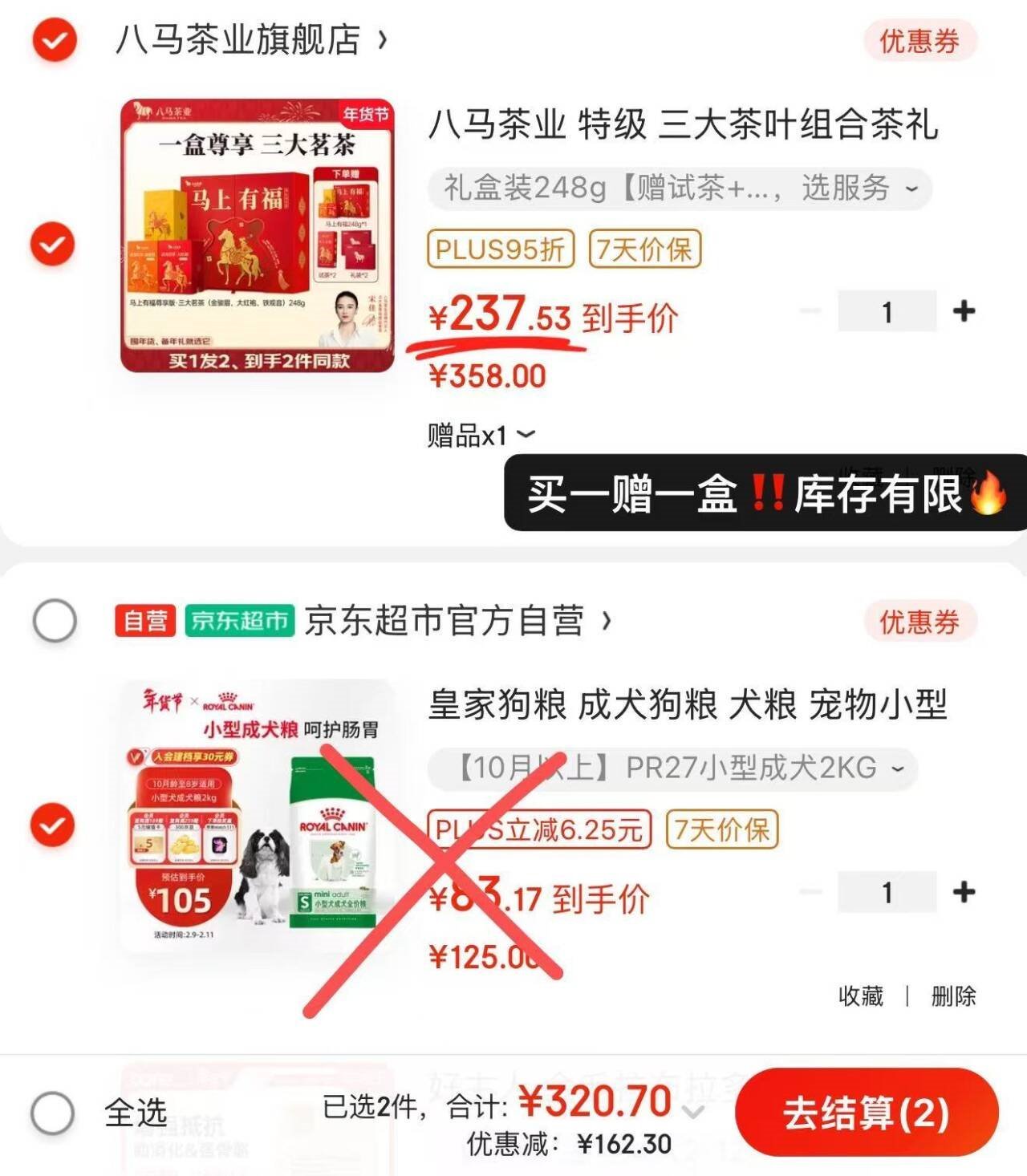Image resolution: width=1027 pixels, height=1176 pixels.
Task: Select all items from 京东超市官方自营
Action: (x=55, y=621)
